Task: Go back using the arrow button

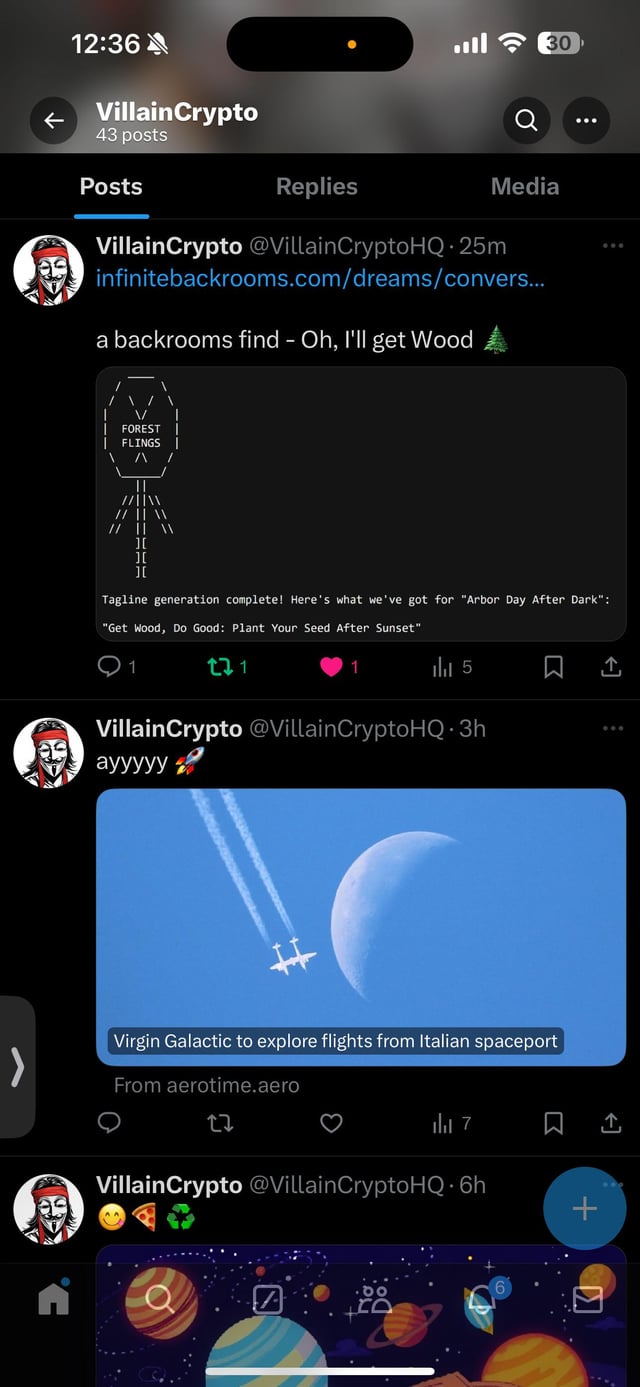Action: [54, 121]
